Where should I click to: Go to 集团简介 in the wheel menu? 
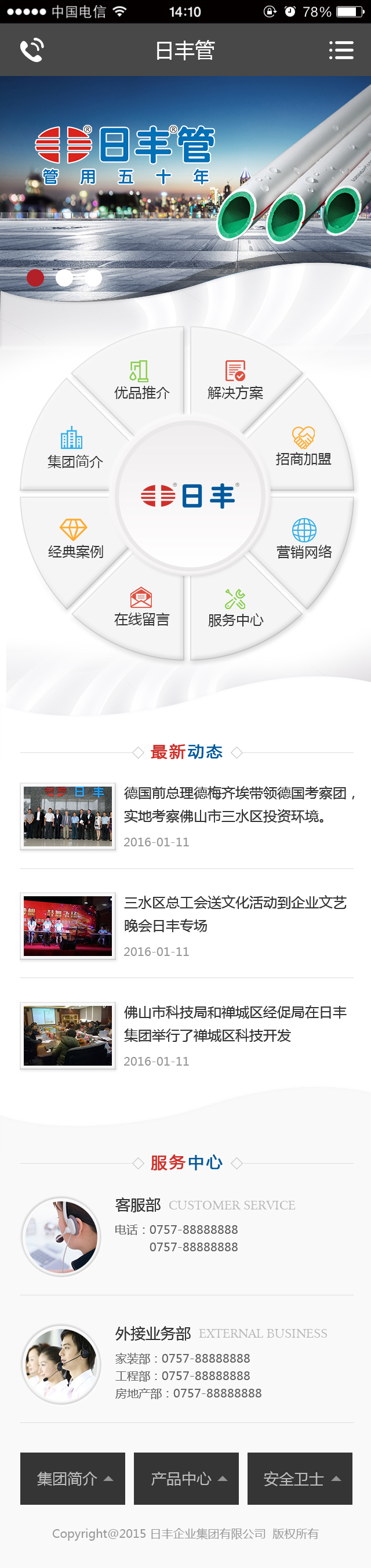pos(75,448)
